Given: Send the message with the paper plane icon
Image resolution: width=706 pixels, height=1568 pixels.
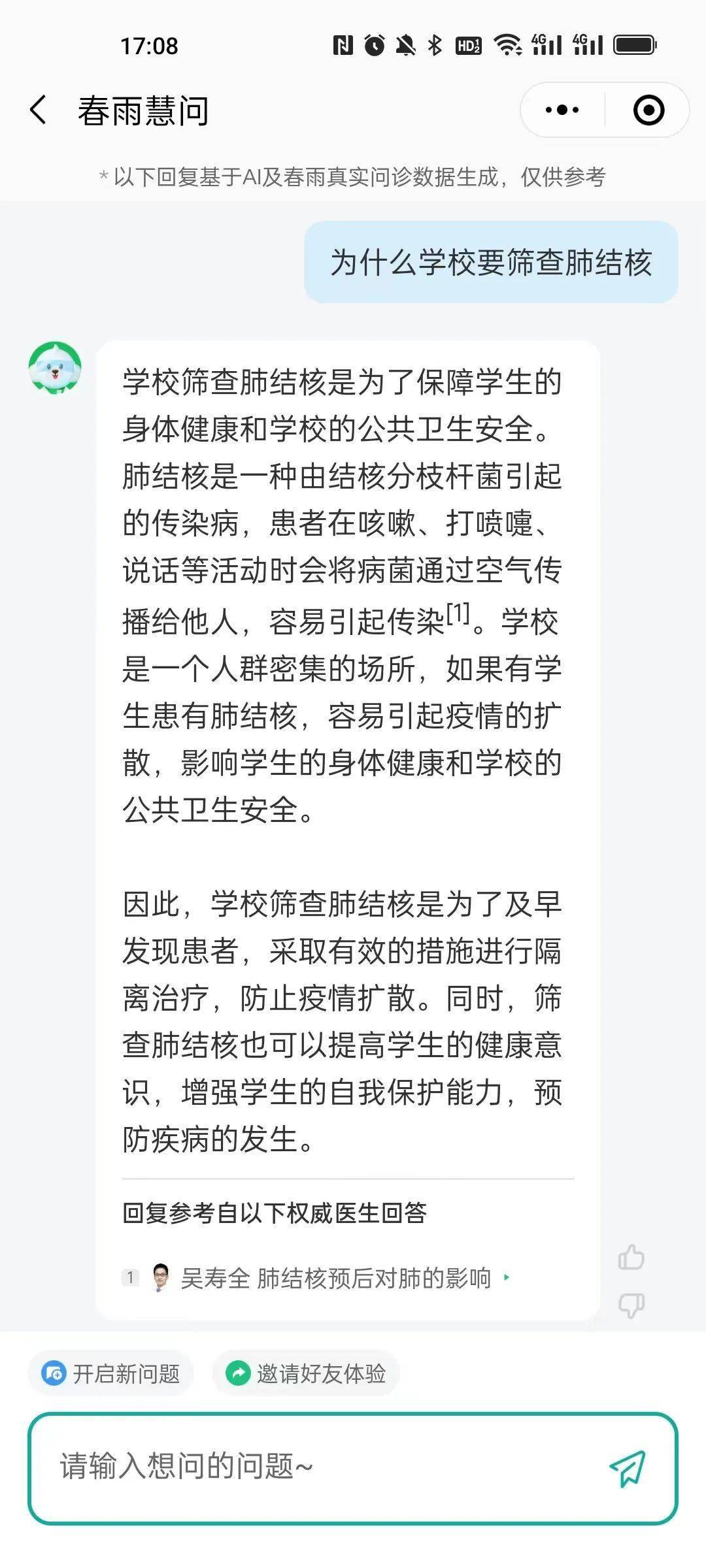Looking at the screenshot, I should 627,1468.
